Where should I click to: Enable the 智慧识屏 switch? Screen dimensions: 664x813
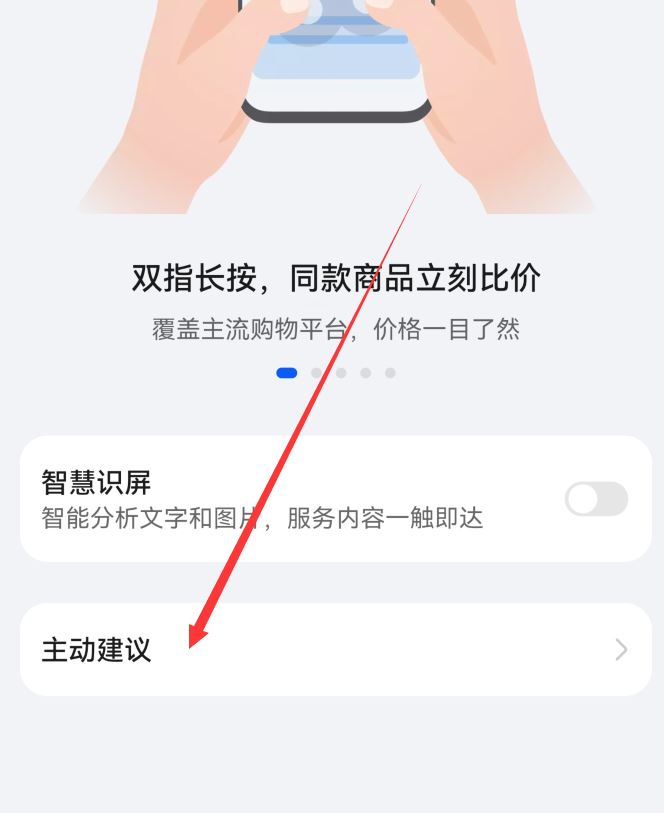pos(596,499)
